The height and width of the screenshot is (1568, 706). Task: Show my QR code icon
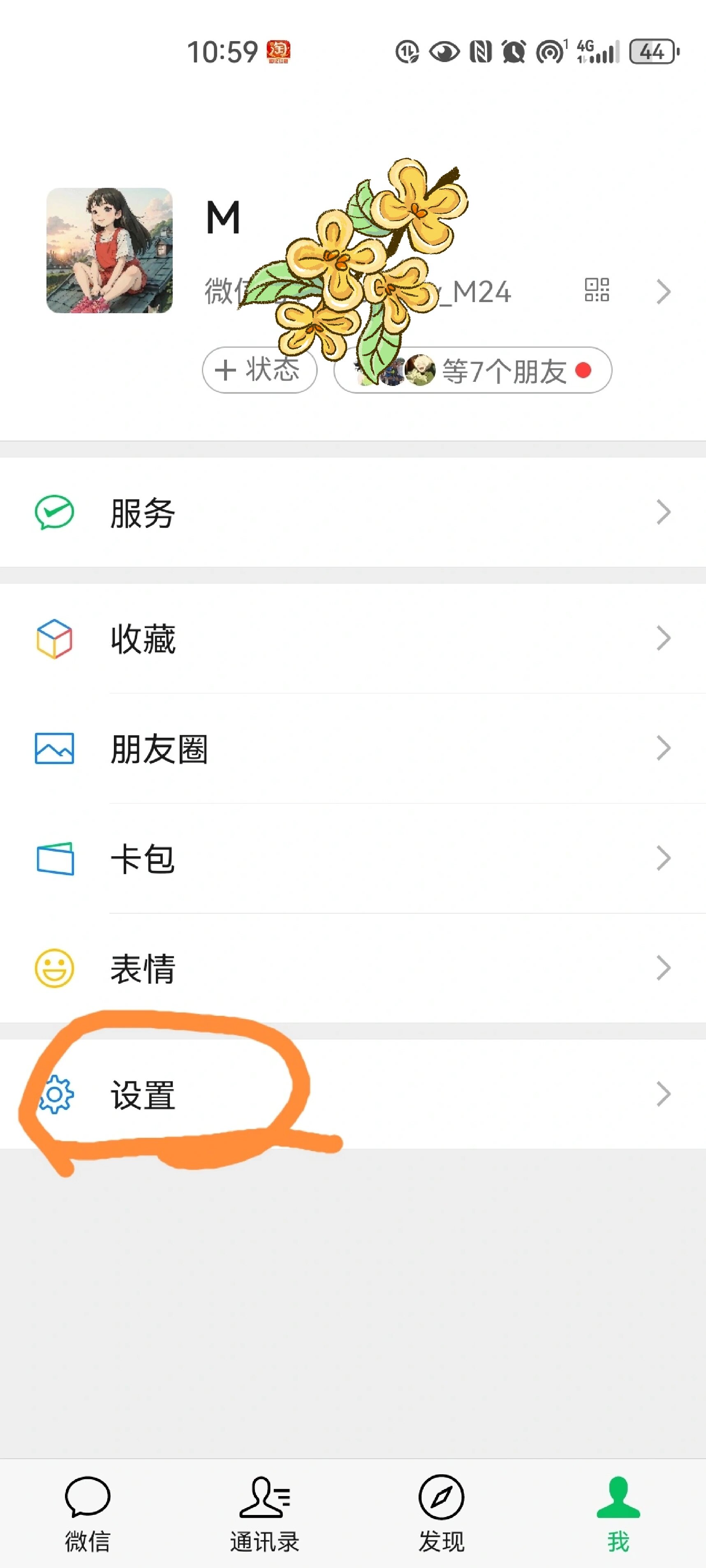click(x=596, y=290)
